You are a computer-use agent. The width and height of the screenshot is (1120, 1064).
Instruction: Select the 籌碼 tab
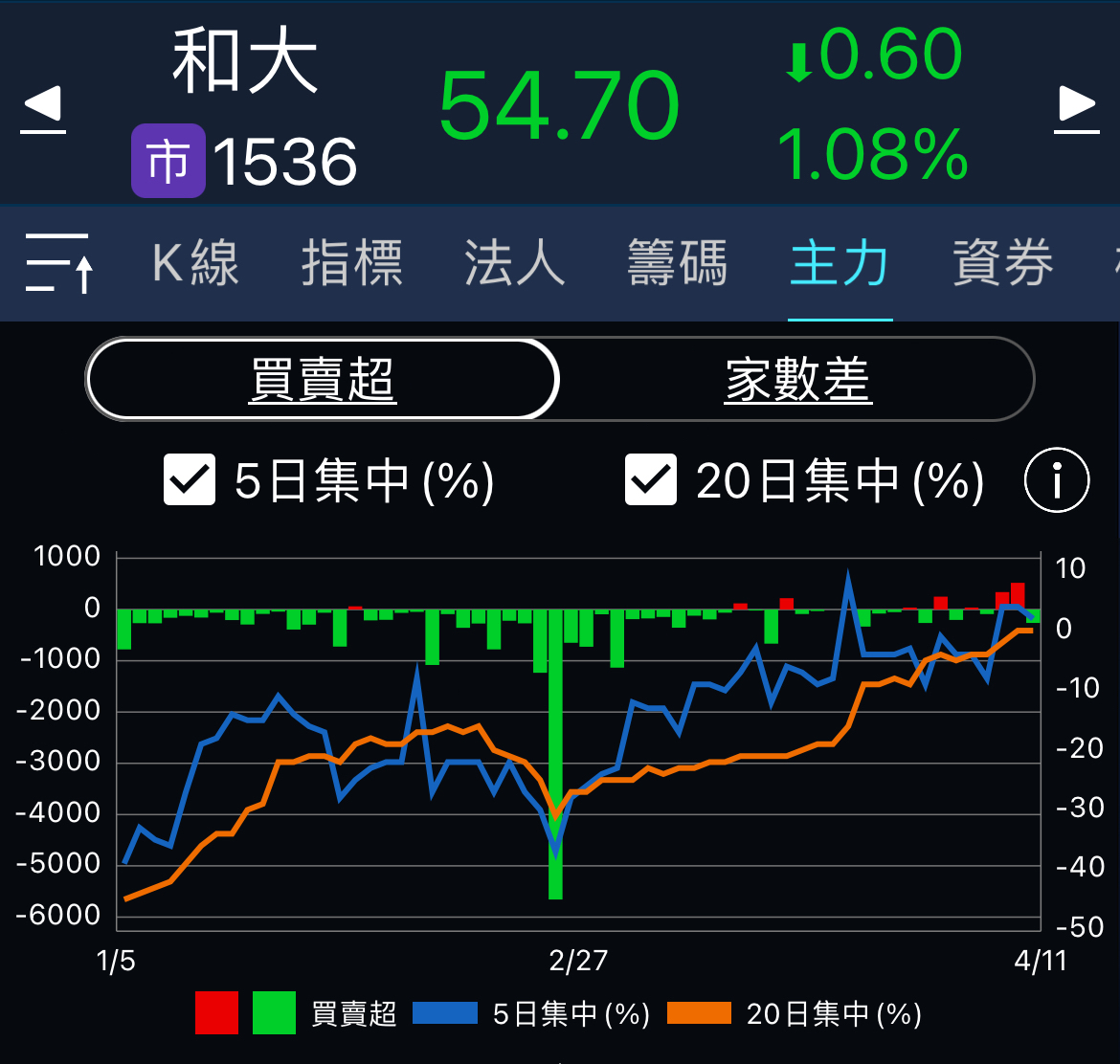pyautogui.click(x=677, y=263)
